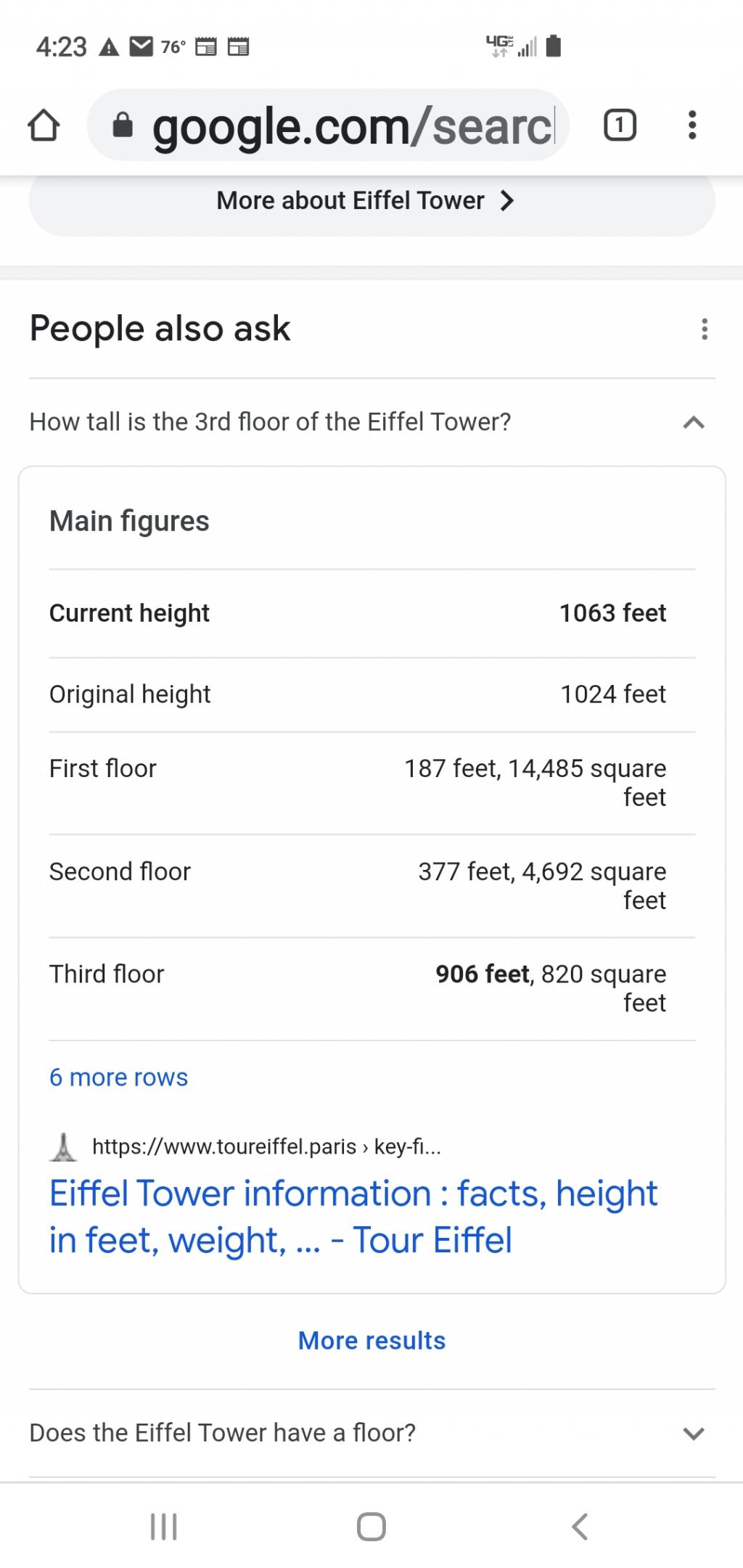Open the Tour Eiffel information result
This screenshot has height=1568, width=743.
point(353,1217)
